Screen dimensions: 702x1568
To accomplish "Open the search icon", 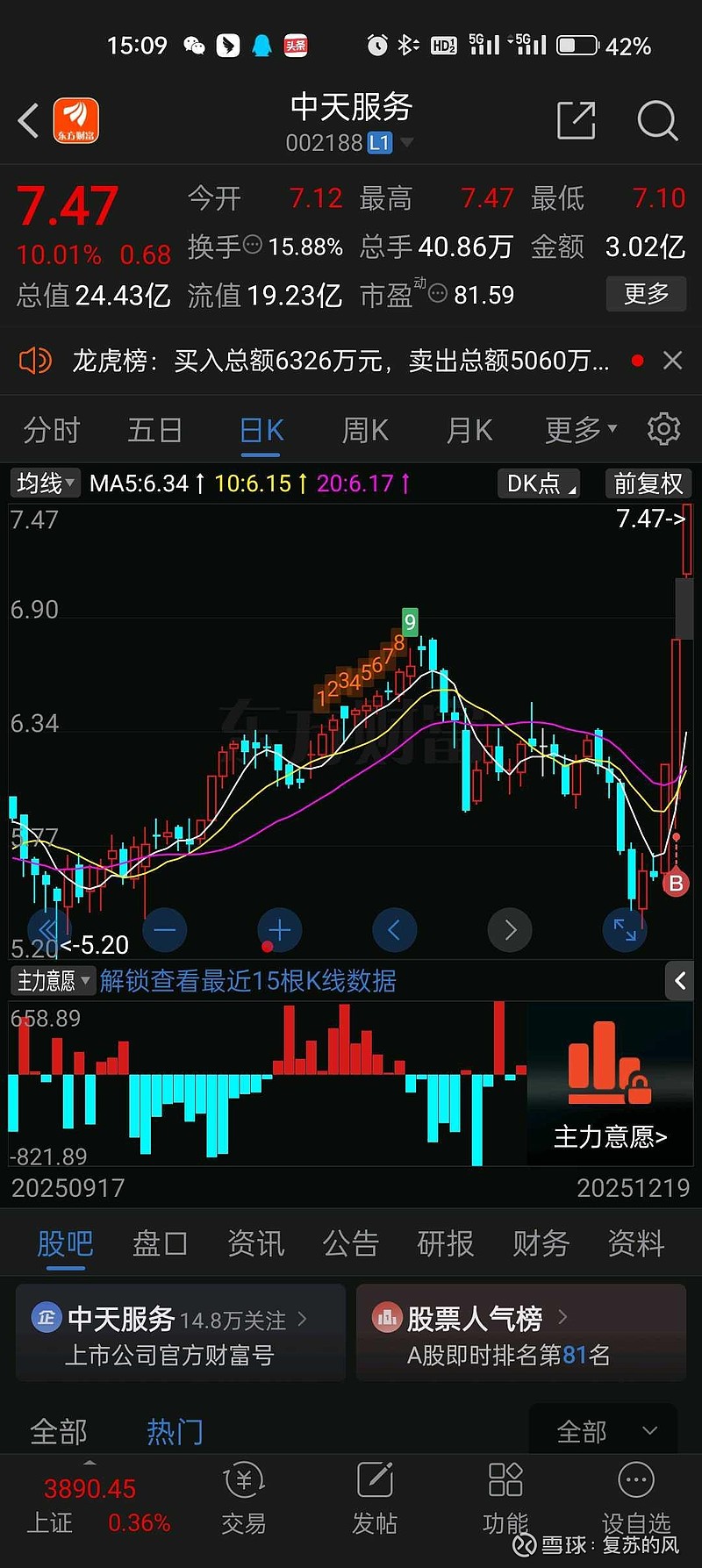I will [656, 121].
